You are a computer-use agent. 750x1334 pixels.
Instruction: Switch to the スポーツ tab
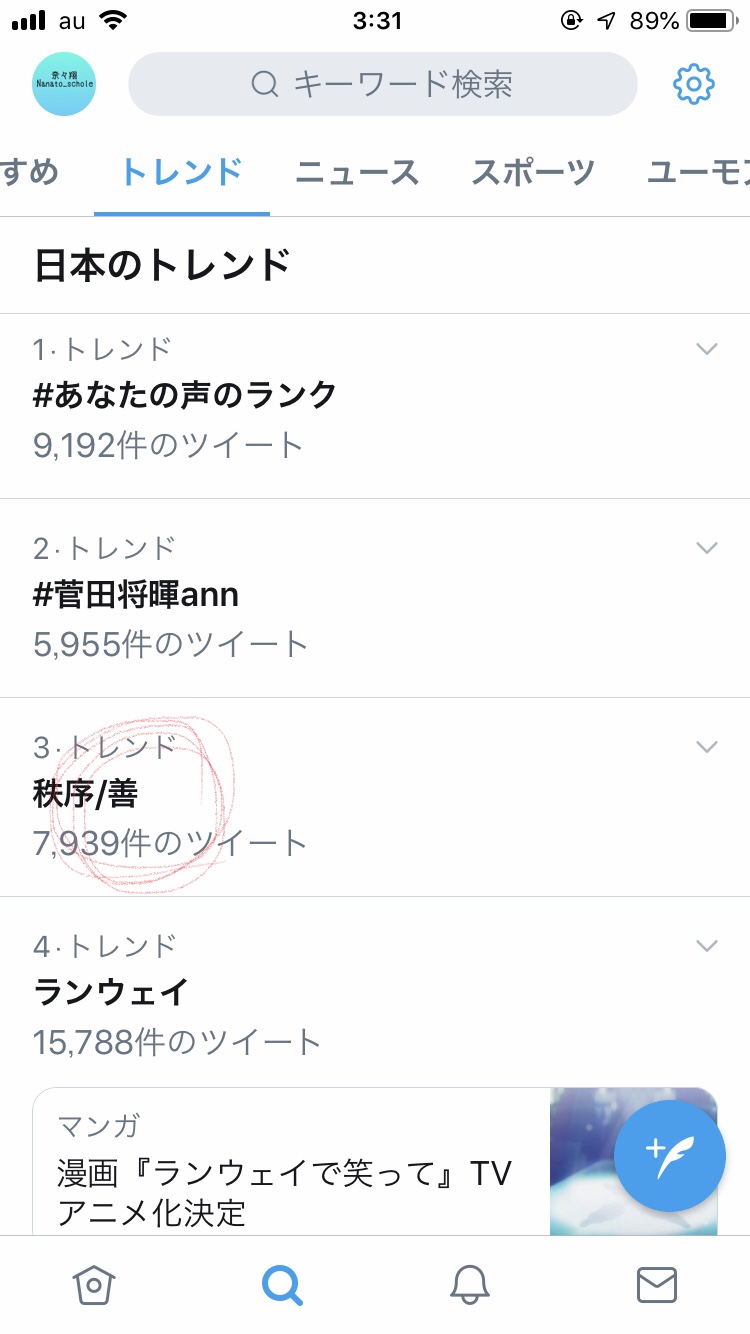(533, 172)
